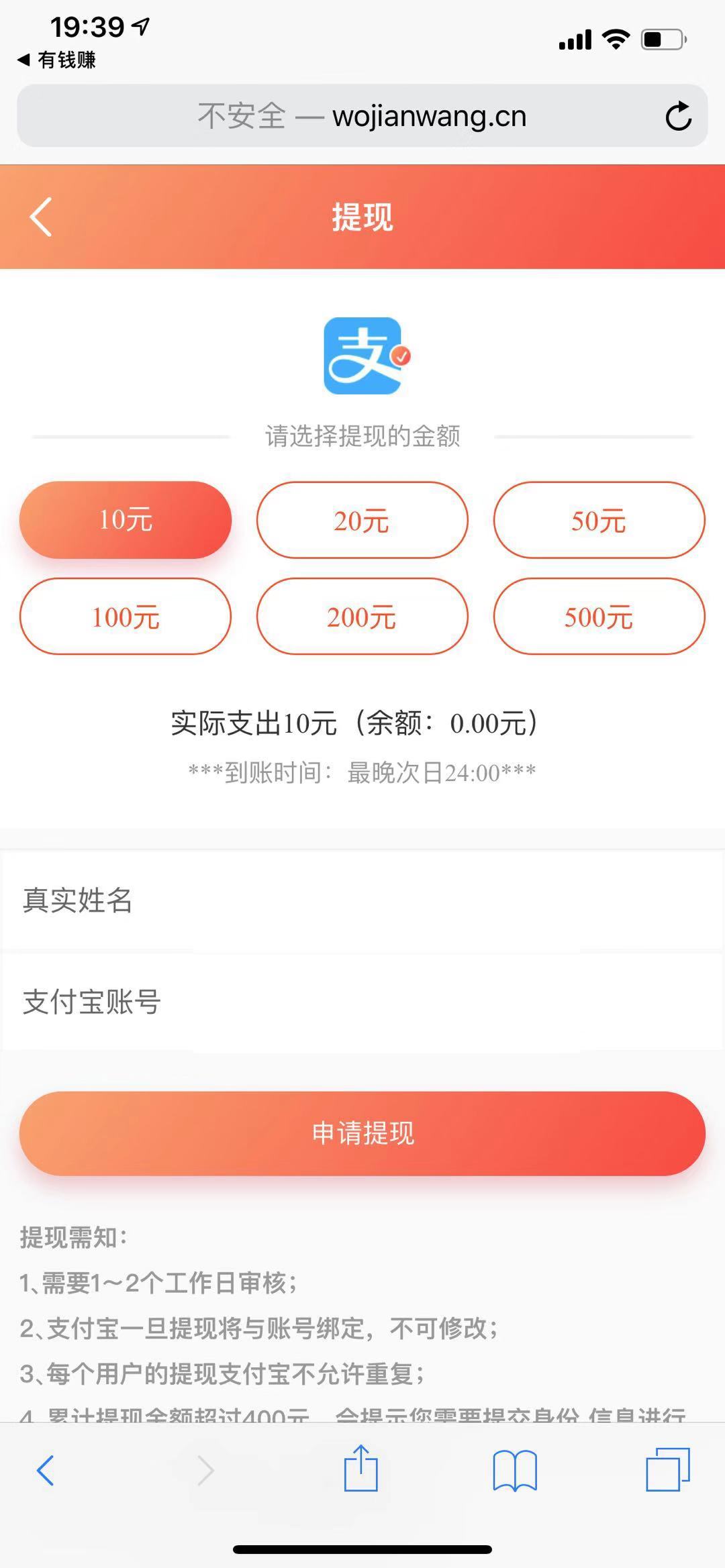Choose 200元 as withdrawal amount

pos(362,617)
